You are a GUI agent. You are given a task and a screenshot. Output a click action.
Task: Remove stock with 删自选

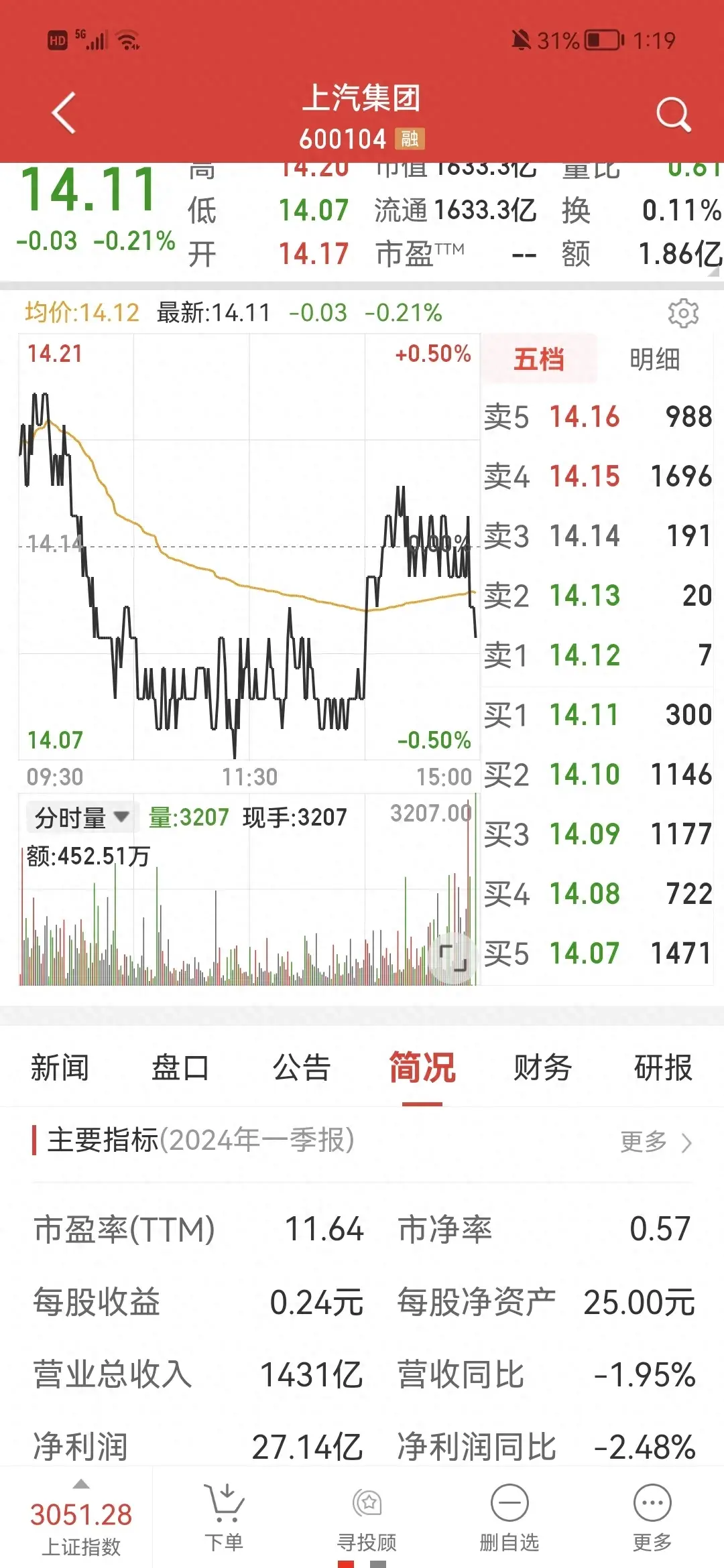(x=509, y=1518)
